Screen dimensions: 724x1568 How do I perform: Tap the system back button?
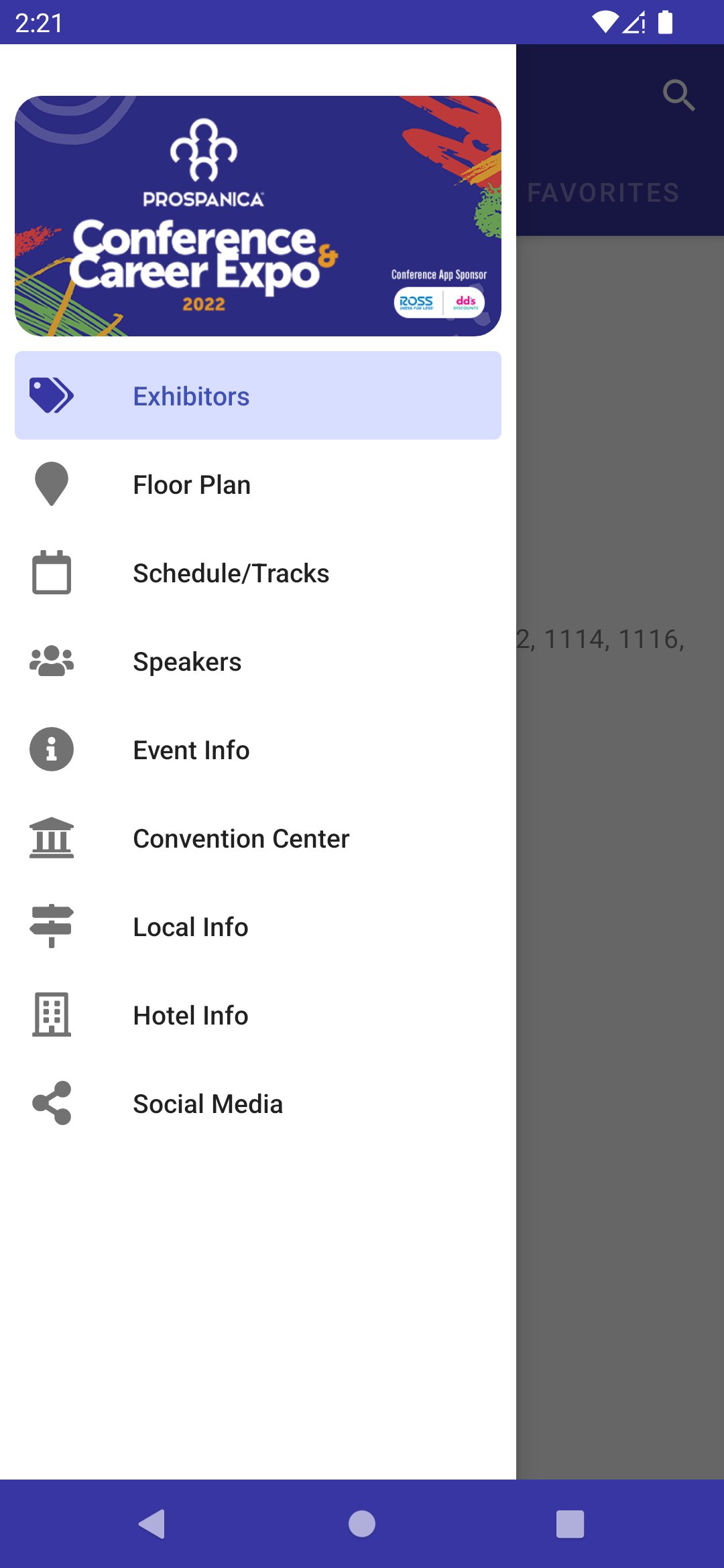(153, 1524)
